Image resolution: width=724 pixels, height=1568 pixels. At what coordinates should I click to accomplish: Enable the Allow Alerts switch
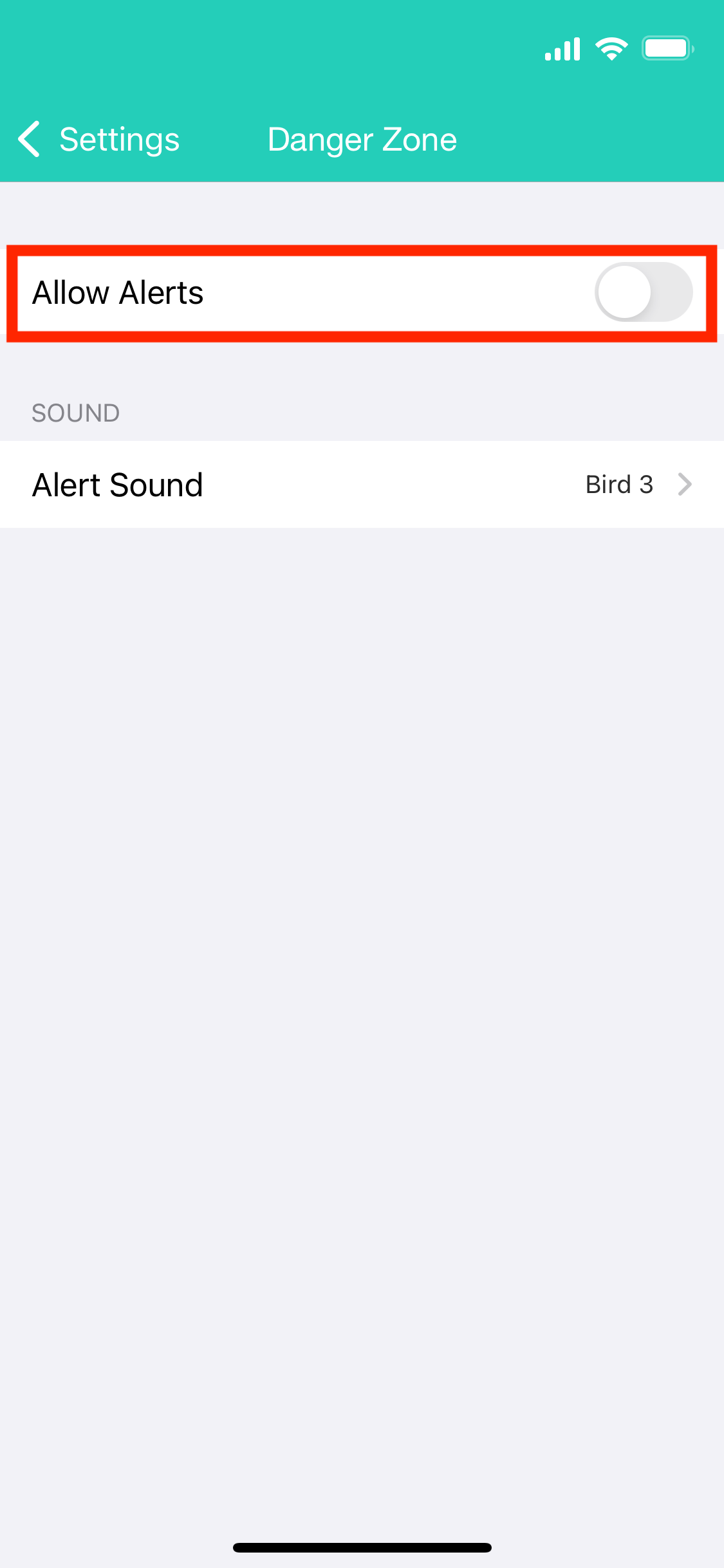click(643, 292)
